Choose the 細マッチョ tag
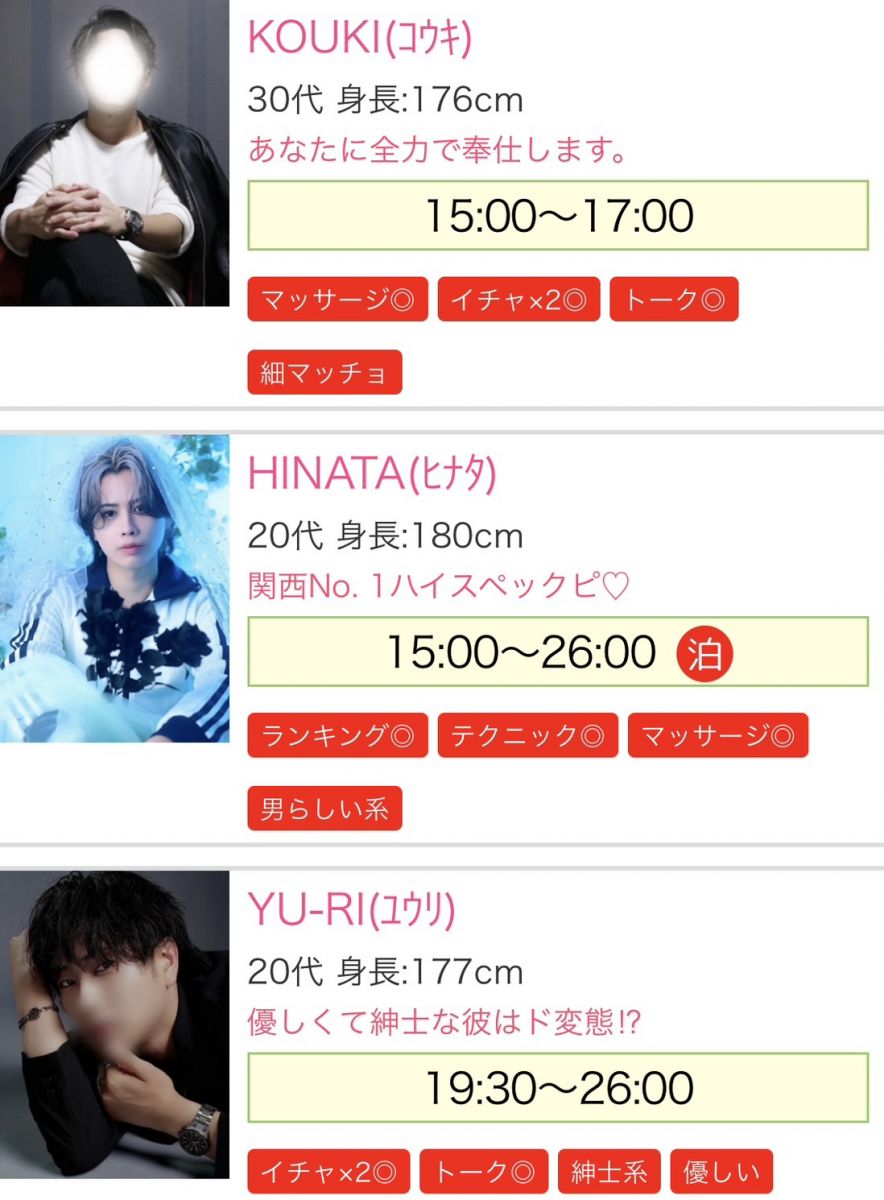The image size is (884, 1200). 324,373
